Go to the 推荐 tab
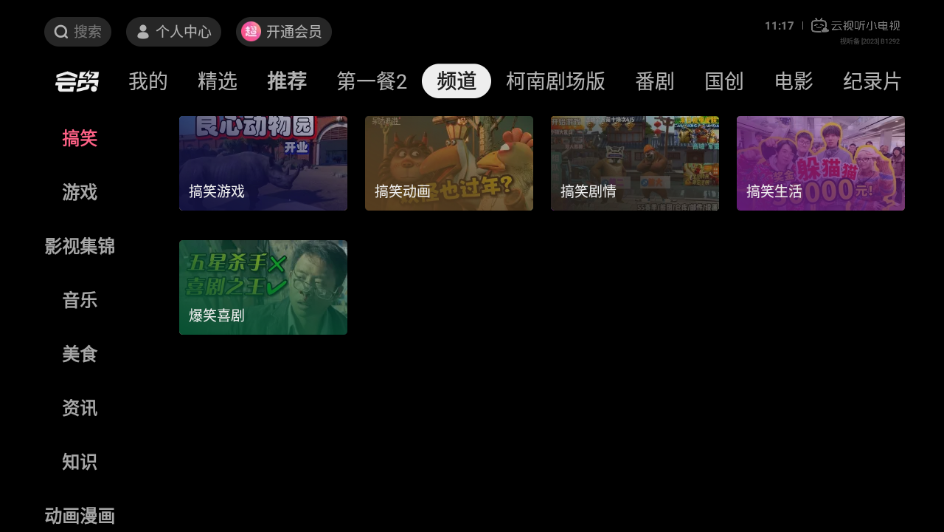944x532 pixels. pos(287,82)
